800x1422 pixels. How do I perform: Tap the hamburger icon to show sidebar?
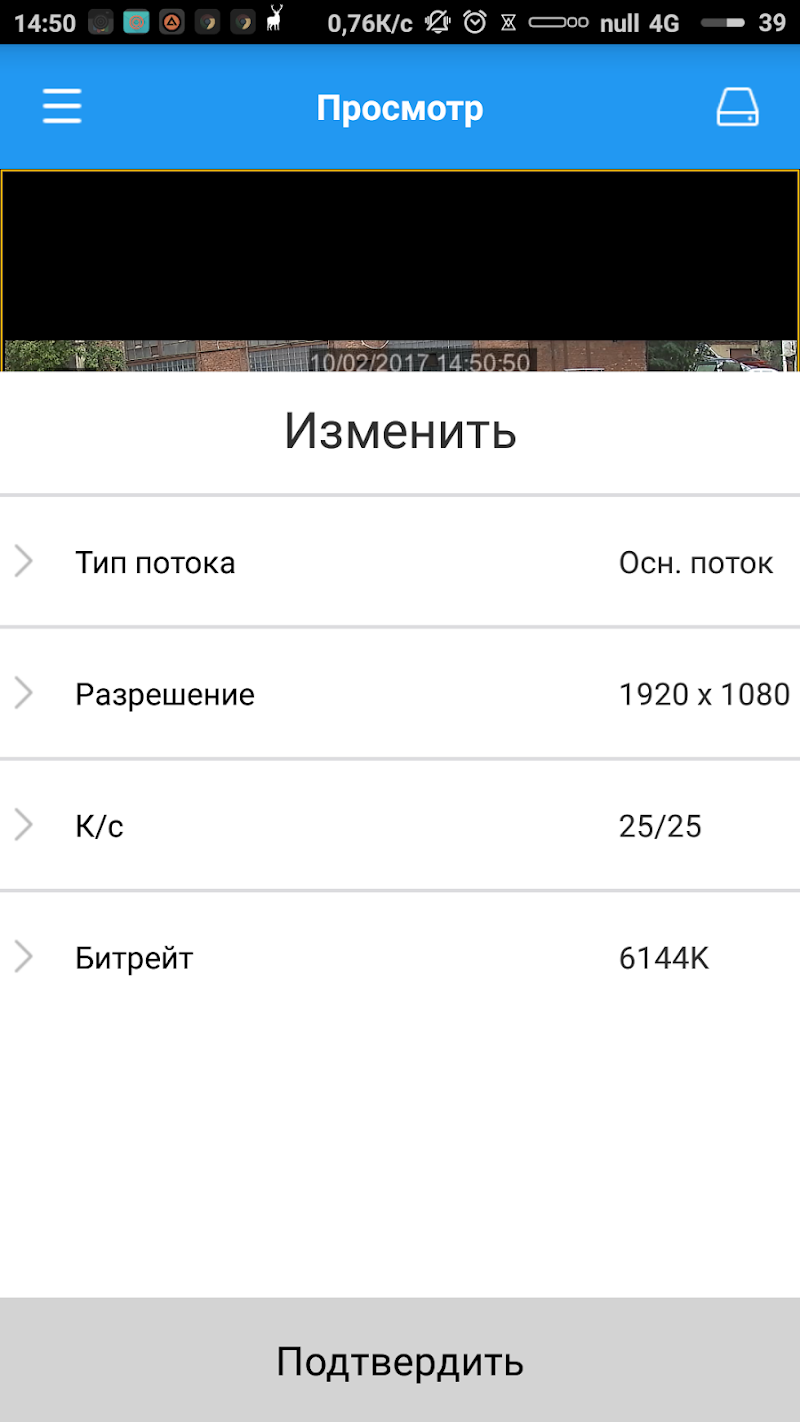tap(61, 106)
